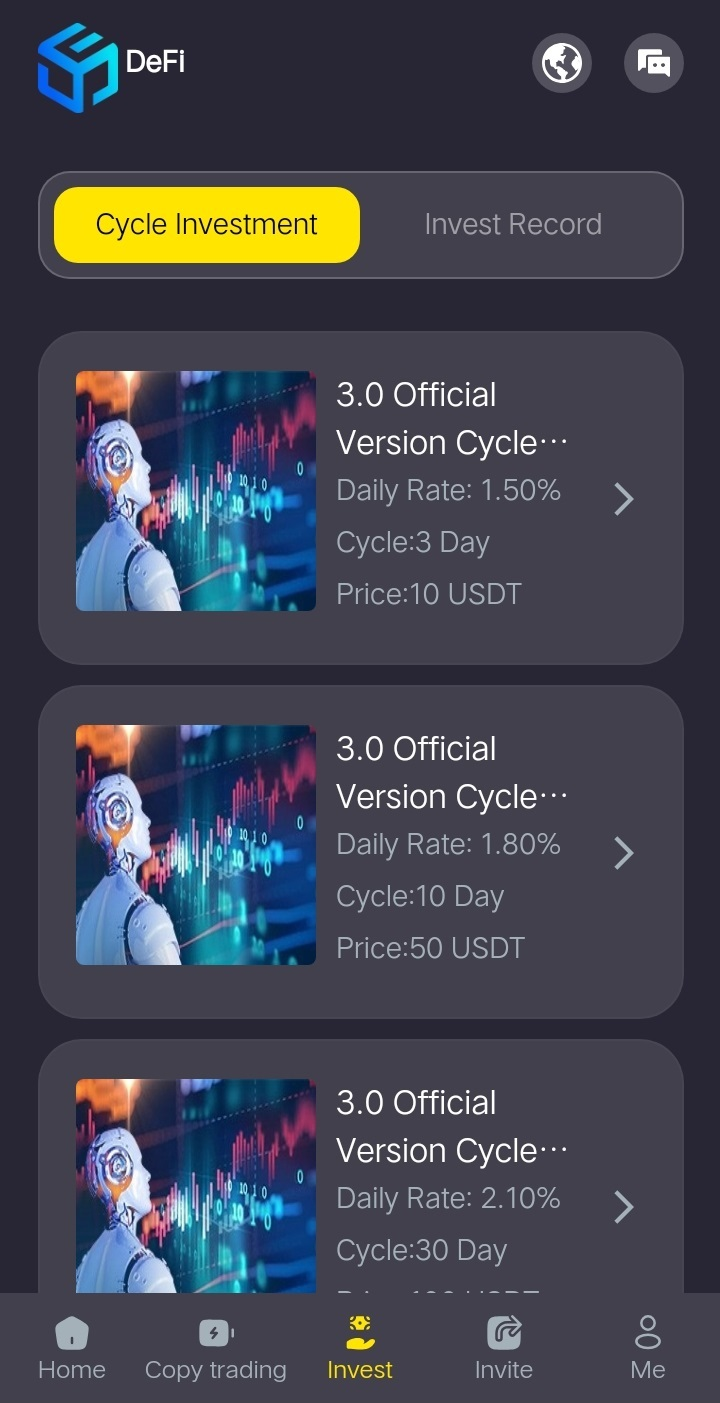Switch to the Copy trading tab
The height and width of the screenshot is (1403, 720).
point(216,1348)
